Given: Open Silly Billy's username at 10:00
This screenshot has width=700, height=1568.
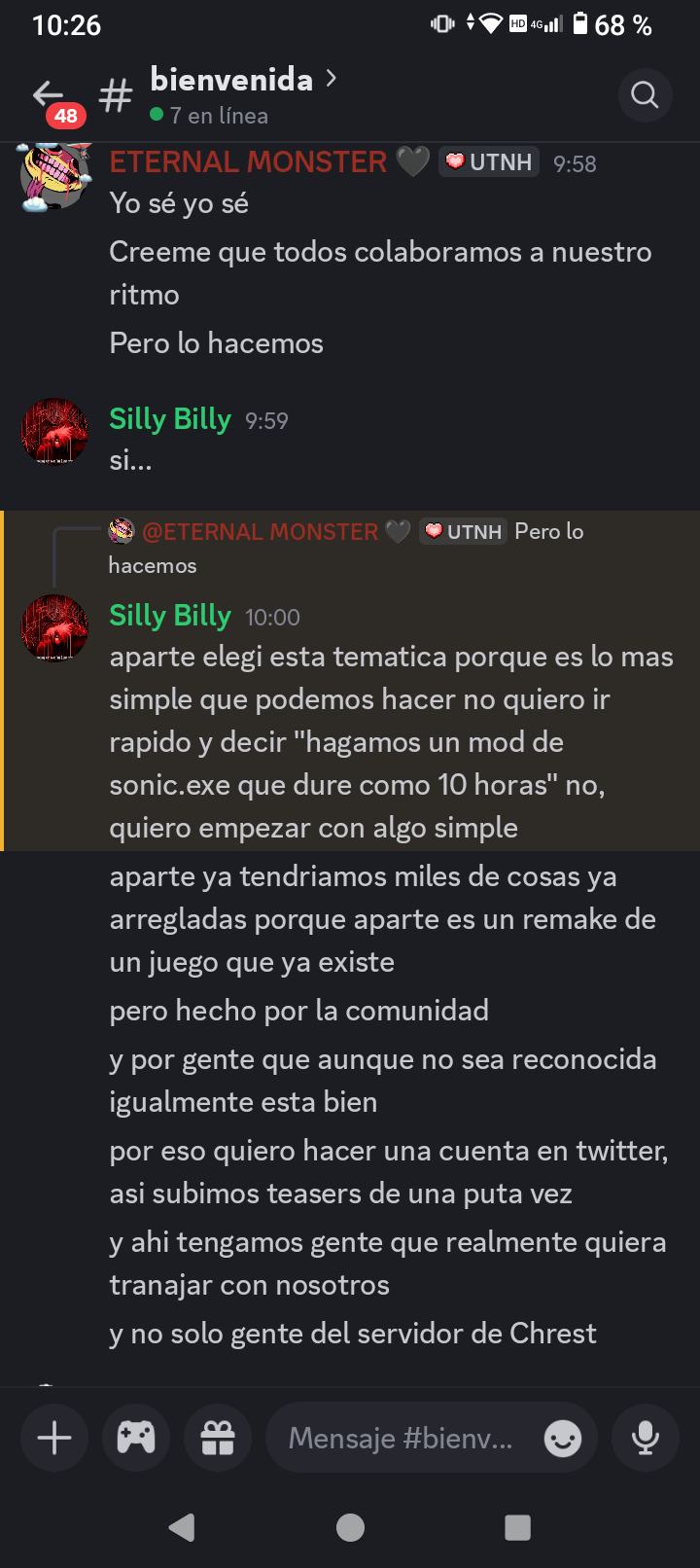Looking at the screenshot, I should (x=170, y=616).
